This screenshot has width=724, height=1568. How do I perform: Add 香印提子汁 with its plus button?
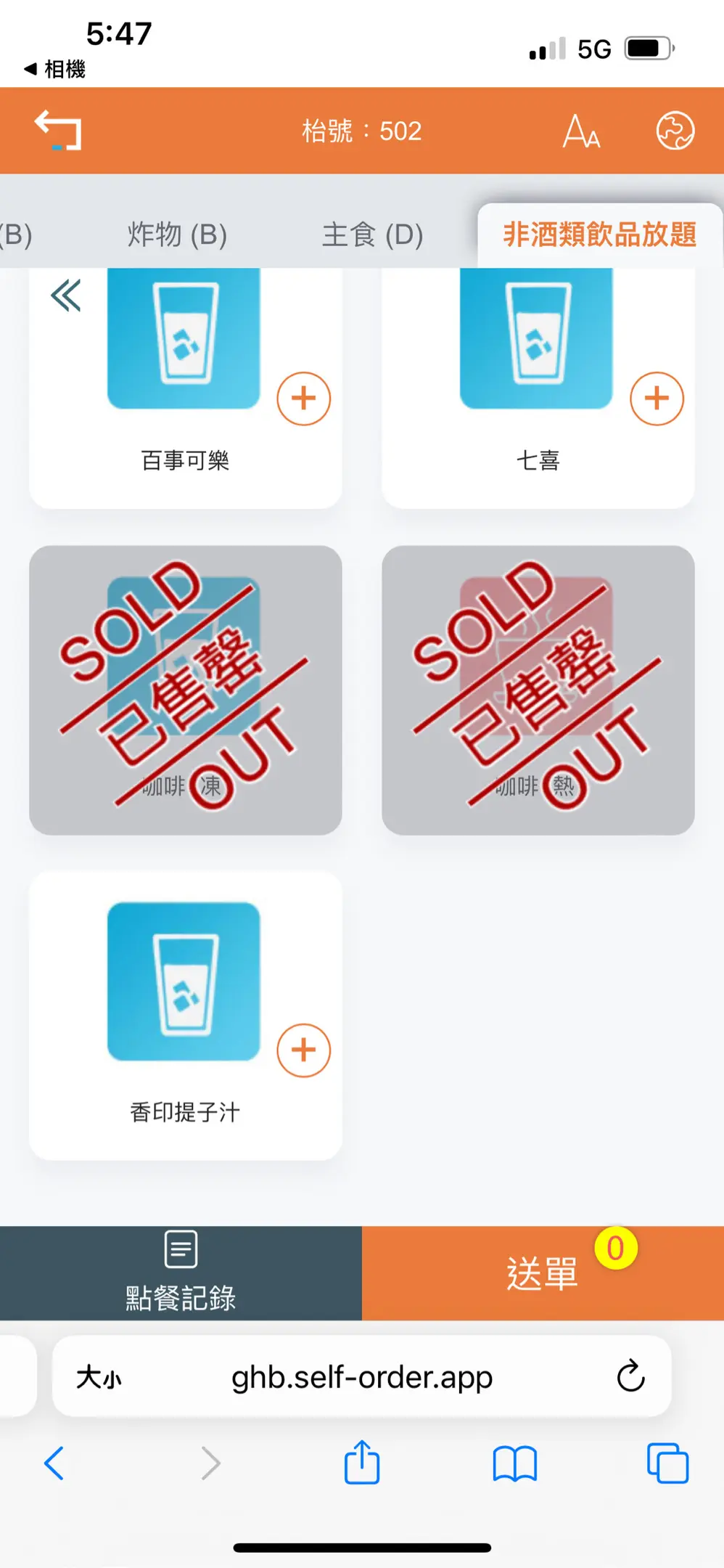[x=303, y=1050]
